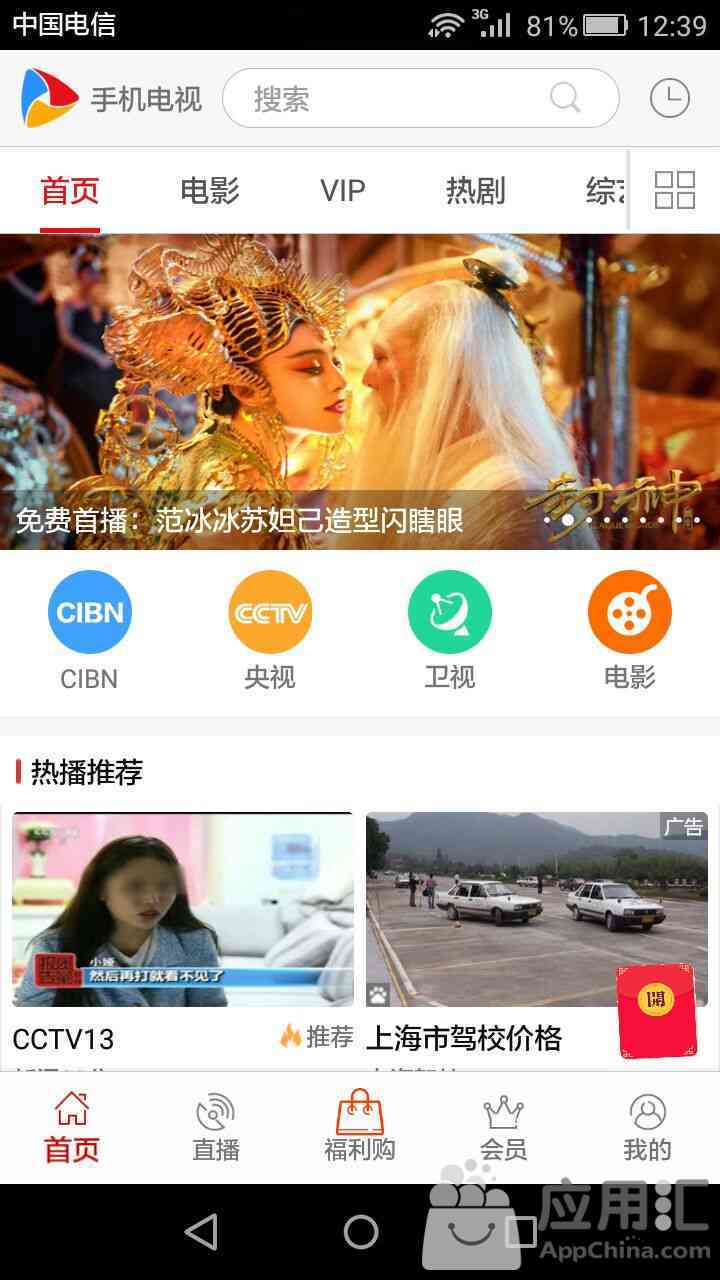Open the 封神 banner with 范冰冰
The image size is (720, 1280).
pyautogui.click(x=360, y=390)
